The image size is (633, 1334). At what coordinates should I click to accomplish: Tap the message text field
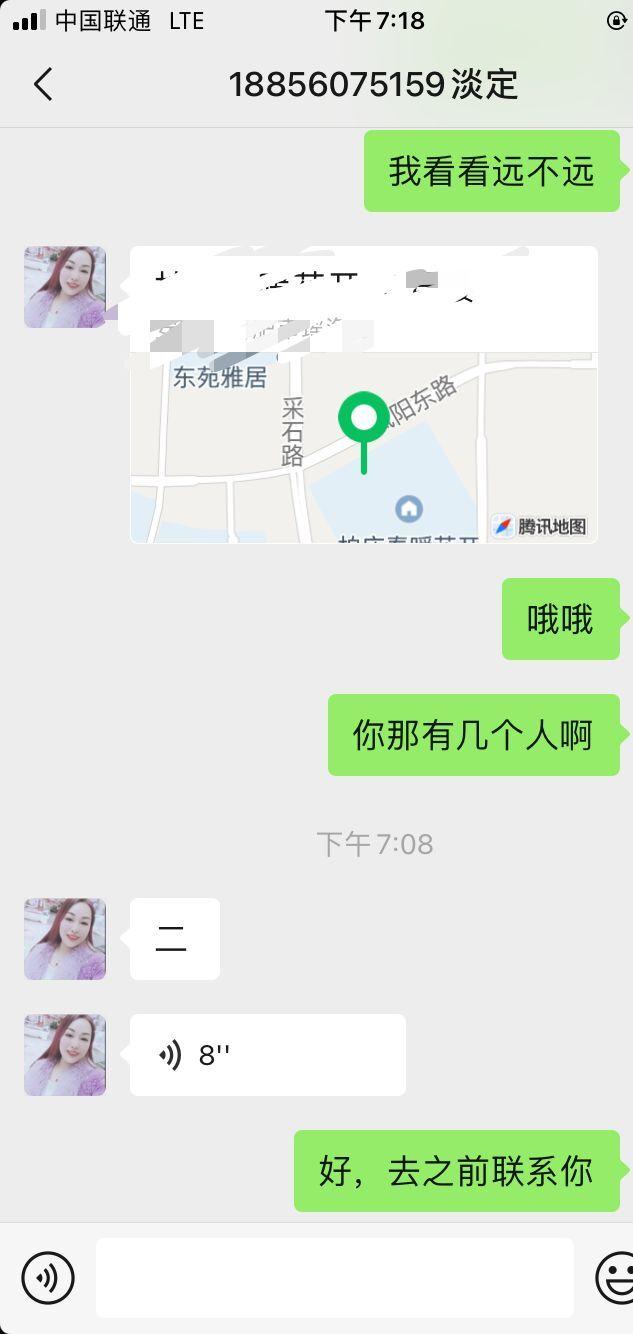(x=334, y=1277)
